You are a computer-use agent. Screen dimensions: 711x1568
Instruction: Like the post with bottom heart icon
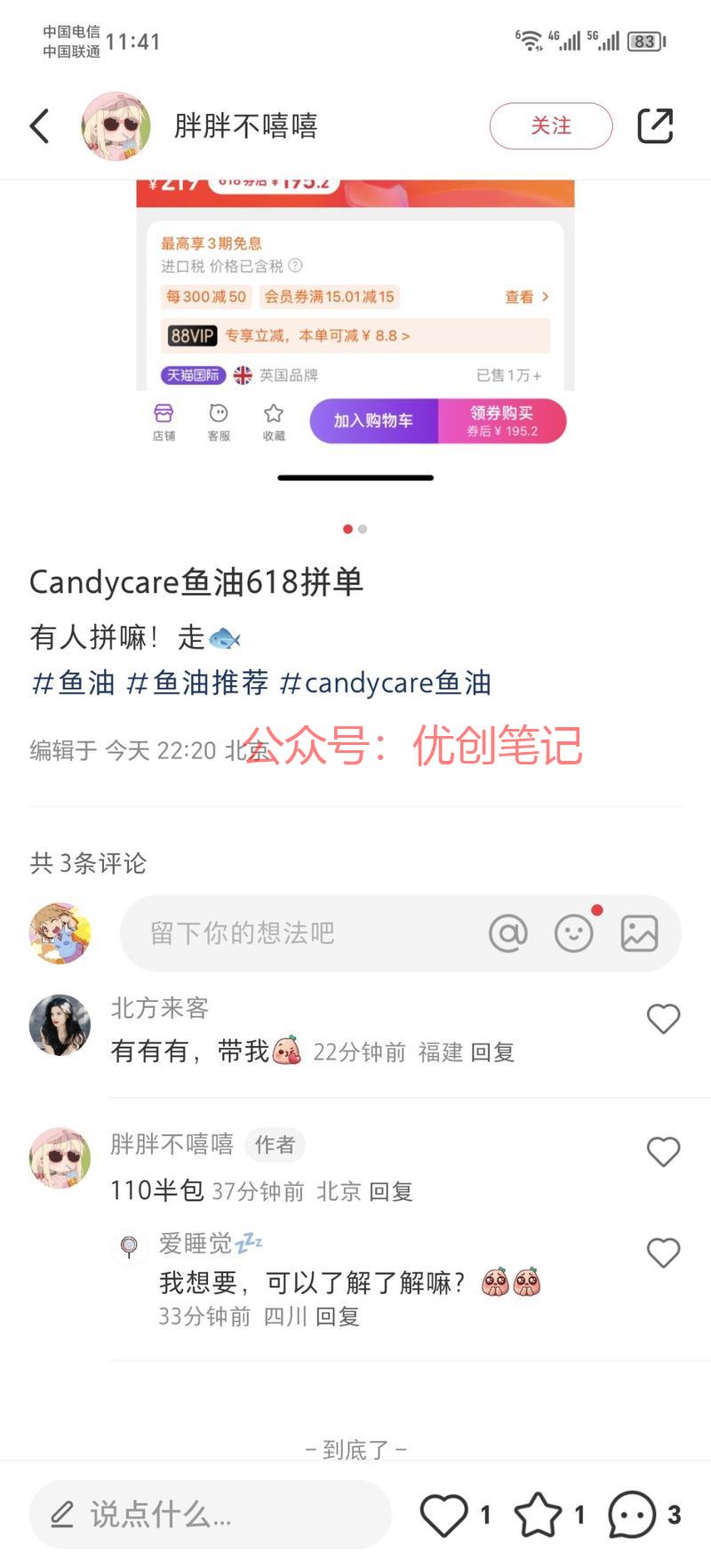pos(444,1515)
